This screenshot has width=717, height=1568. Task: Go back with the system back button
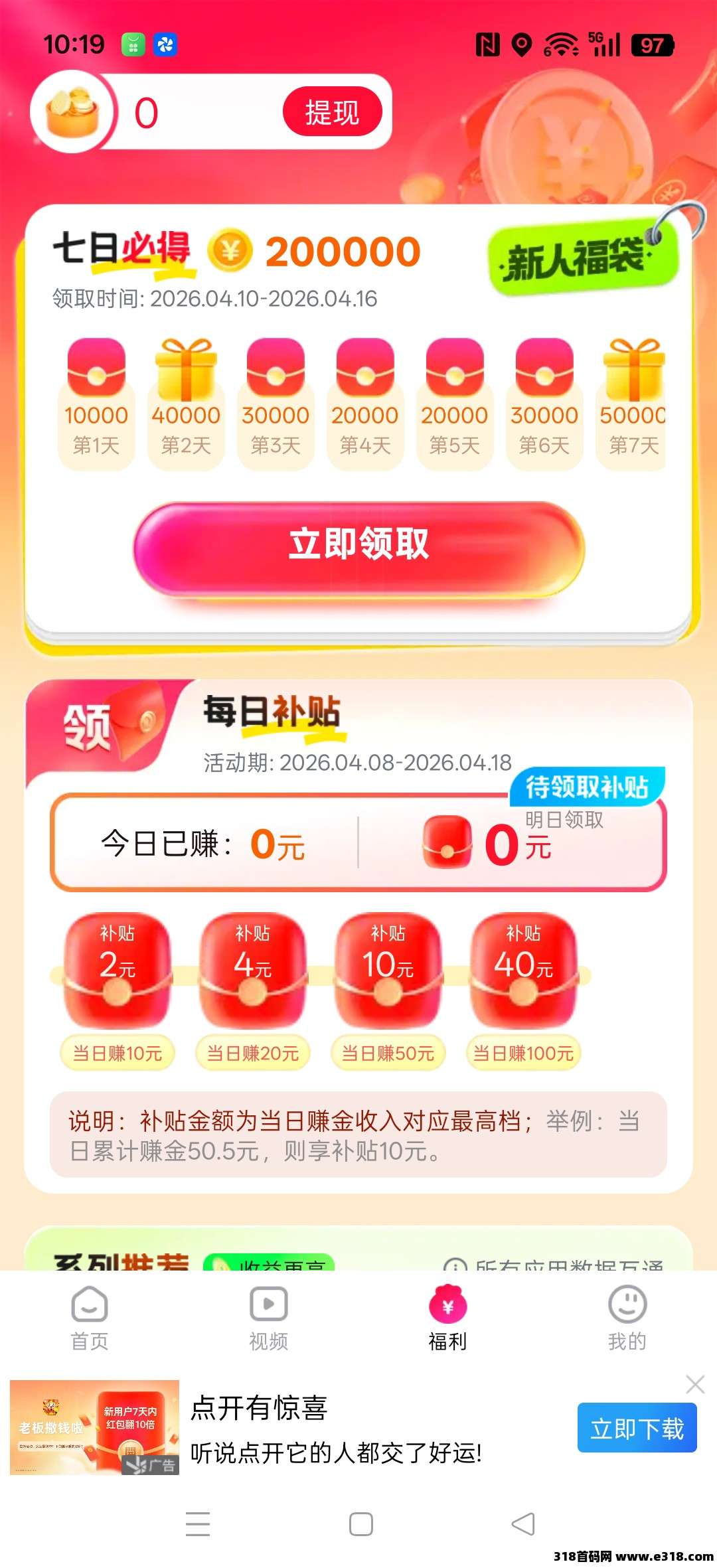click(523, 1524)
